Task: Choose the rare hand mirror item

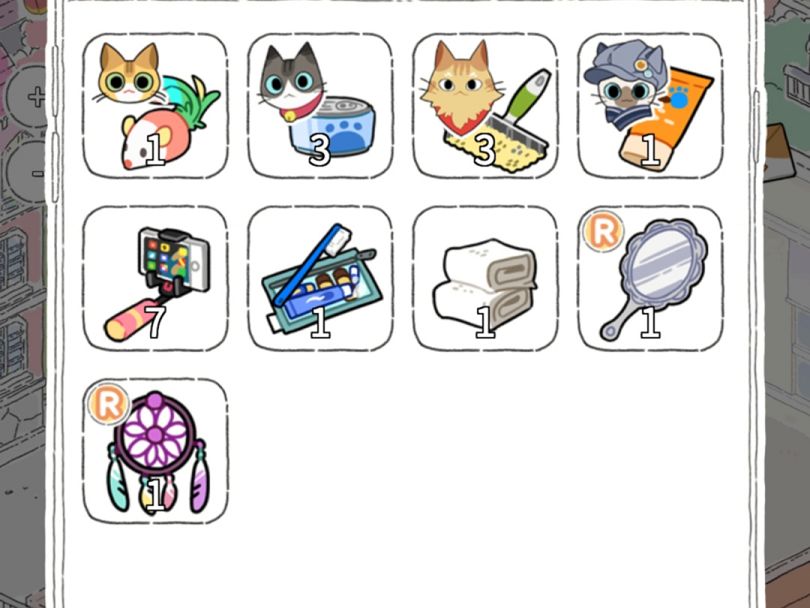Action: click(x=650, y=279)
